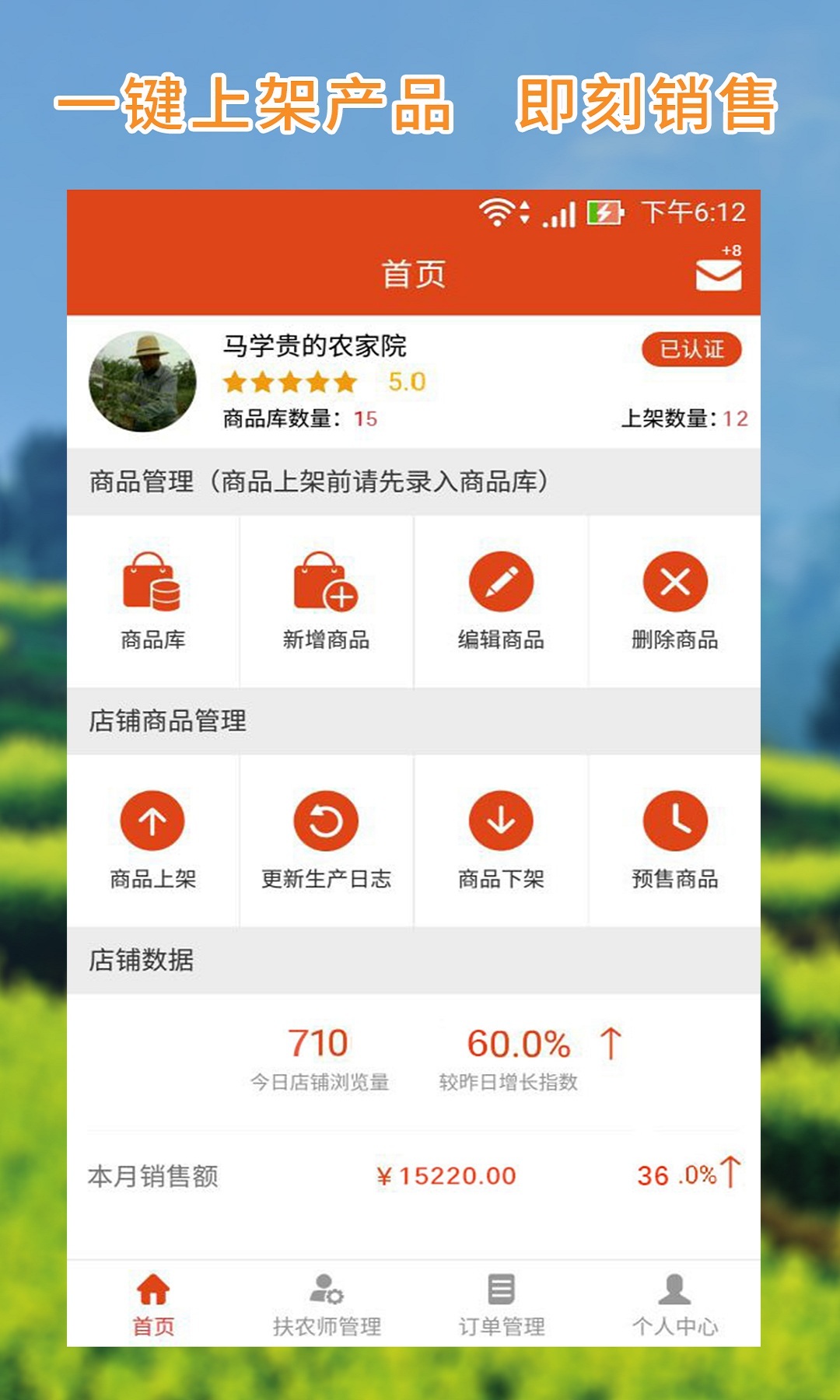Tap the 商品上架 upload arrow icon
Image resolution: width=840 pixels, height=1400 pixels.
154,820
